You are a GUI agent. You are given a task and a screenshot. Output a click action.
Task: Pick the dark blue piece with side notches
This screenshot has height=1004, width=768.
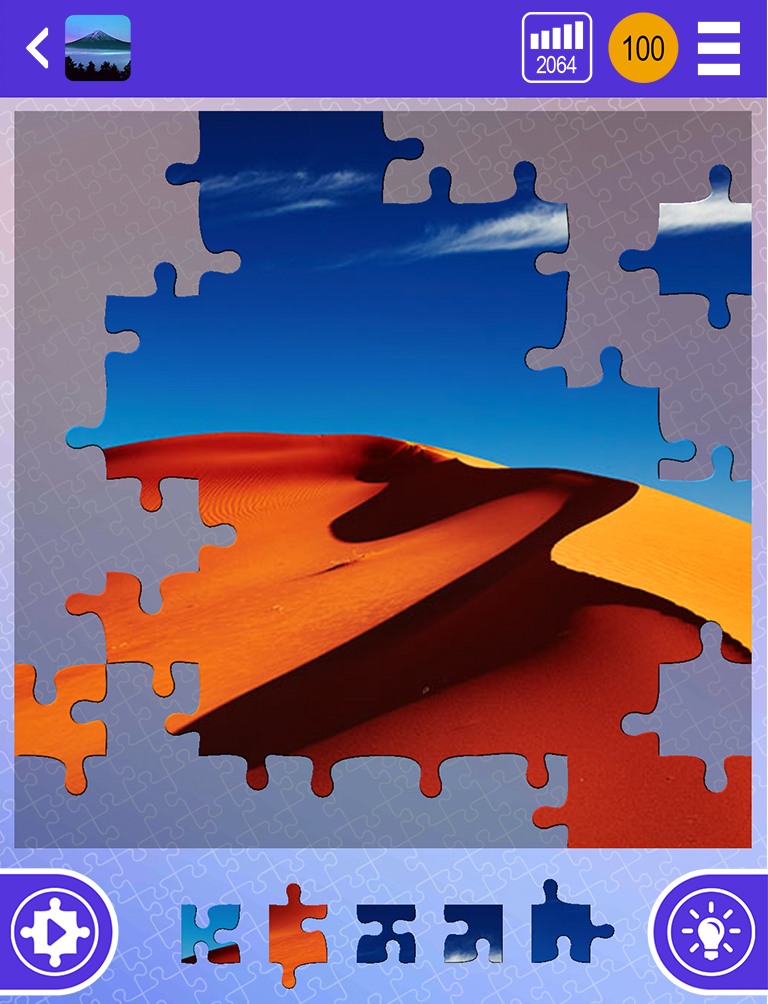click(x=385, y=933)
